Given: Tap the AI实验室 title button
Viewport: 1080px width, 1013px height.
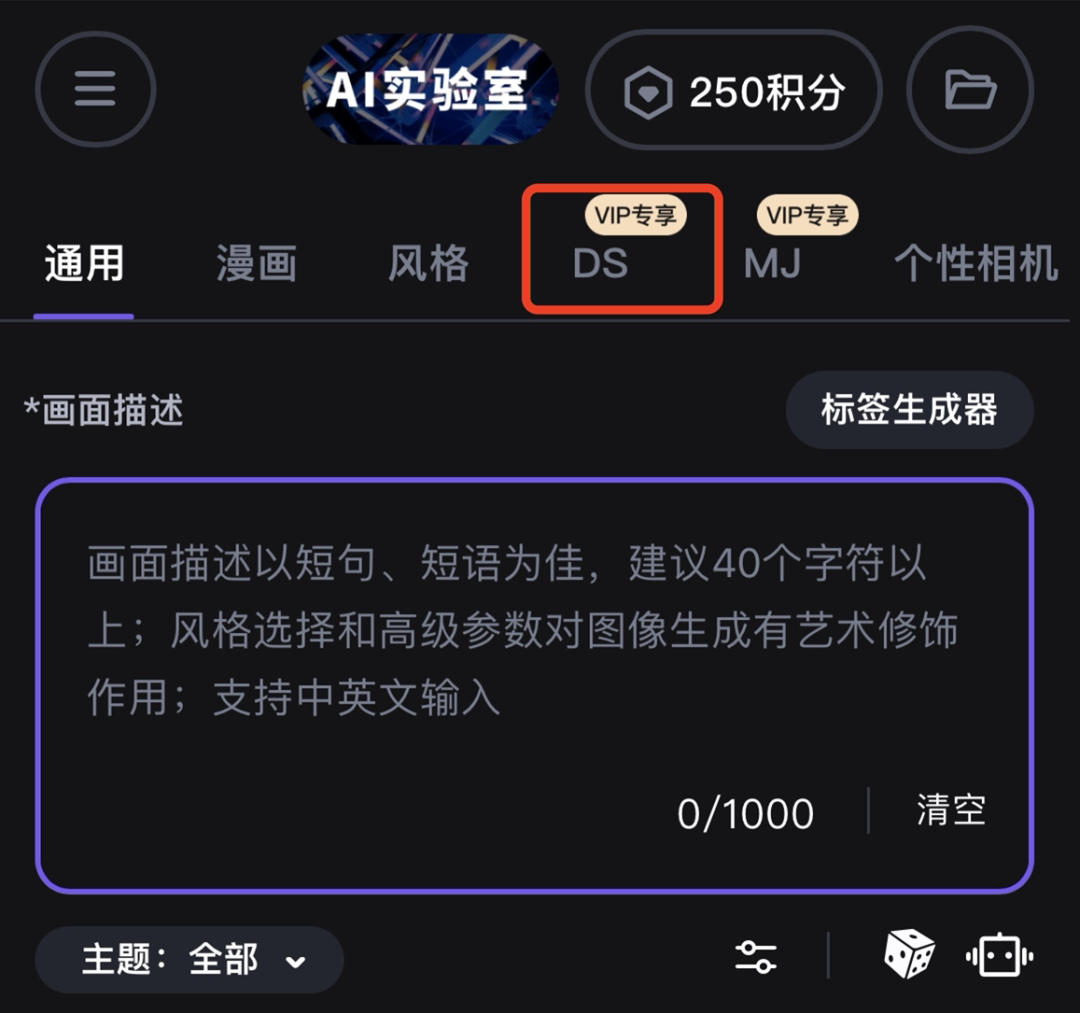Looking at the screenshot, I should pos(428,90).
